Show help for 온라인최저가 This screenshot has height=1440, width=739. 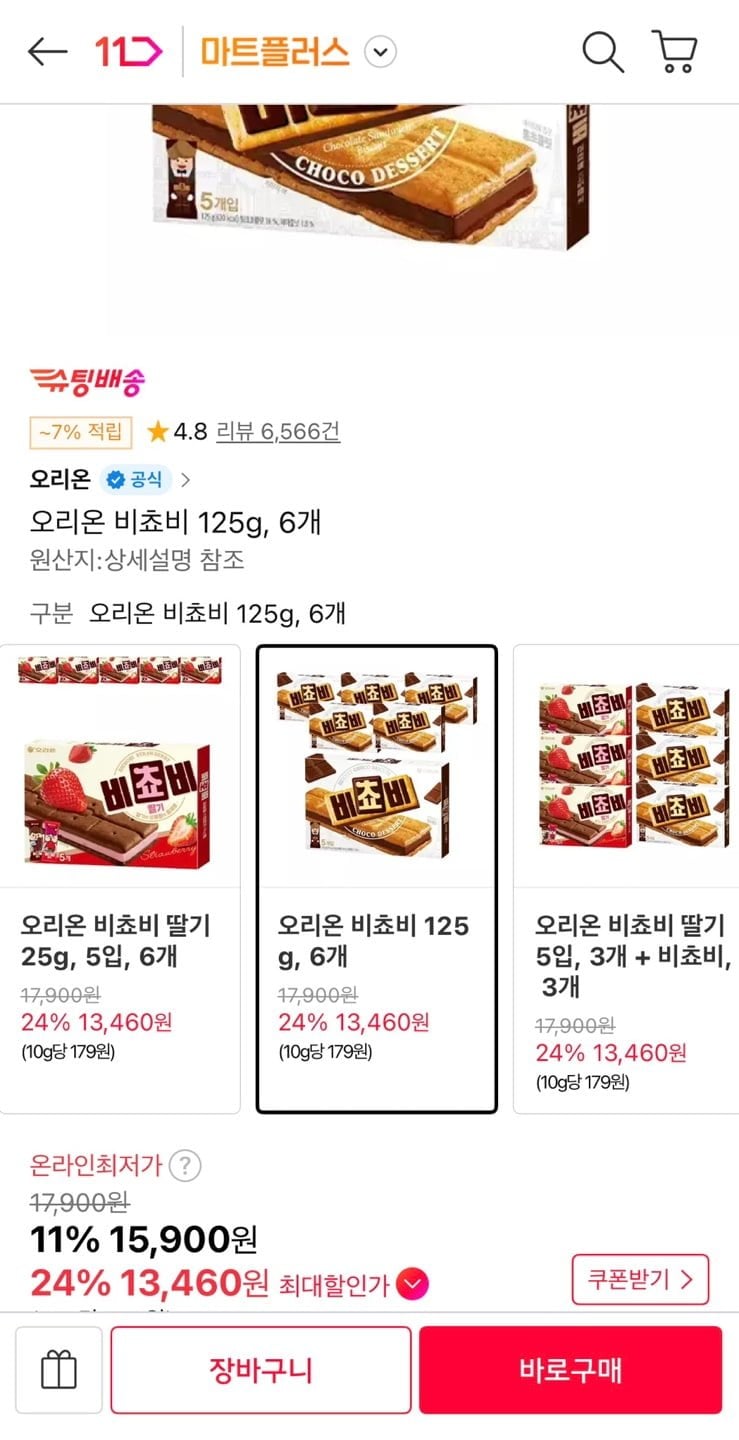(x=185, y=1166)
